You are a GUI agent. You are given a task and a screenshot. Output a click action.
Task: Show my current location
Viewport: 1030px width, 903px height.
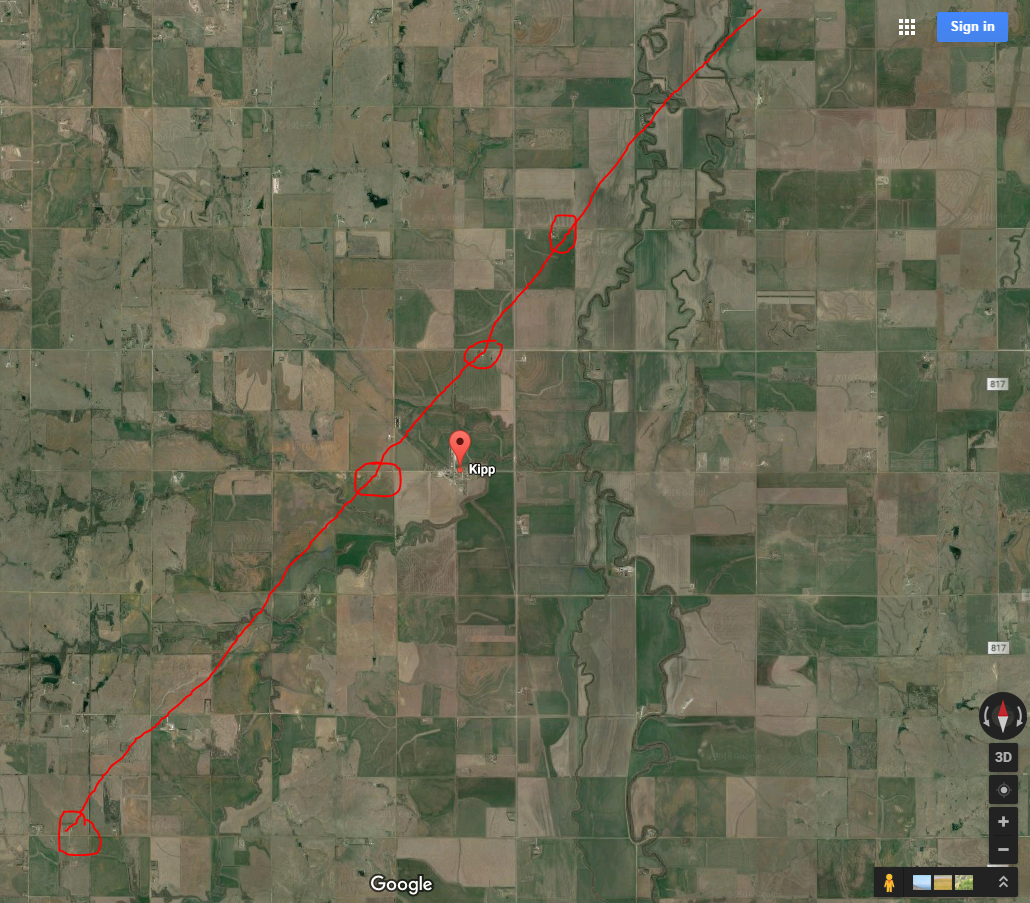tap(1003, 789)
